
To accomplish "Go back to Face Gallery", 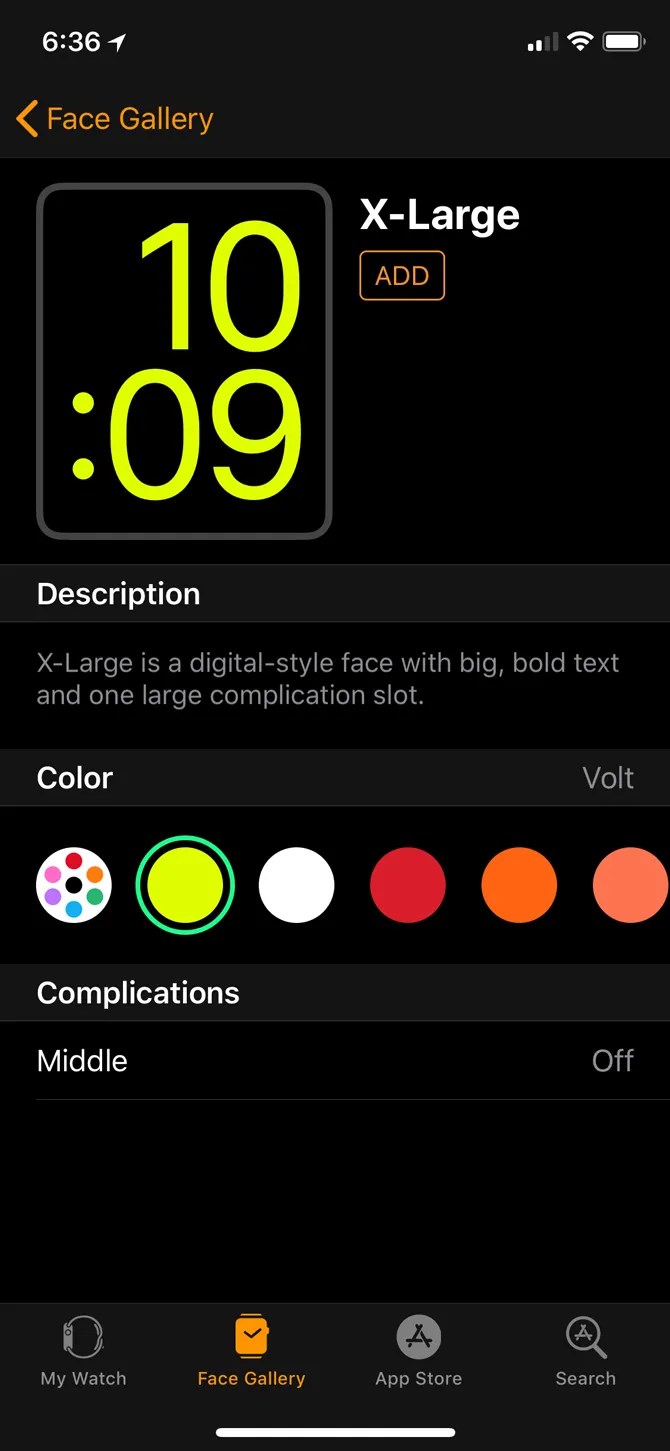I will coord(115,119).
